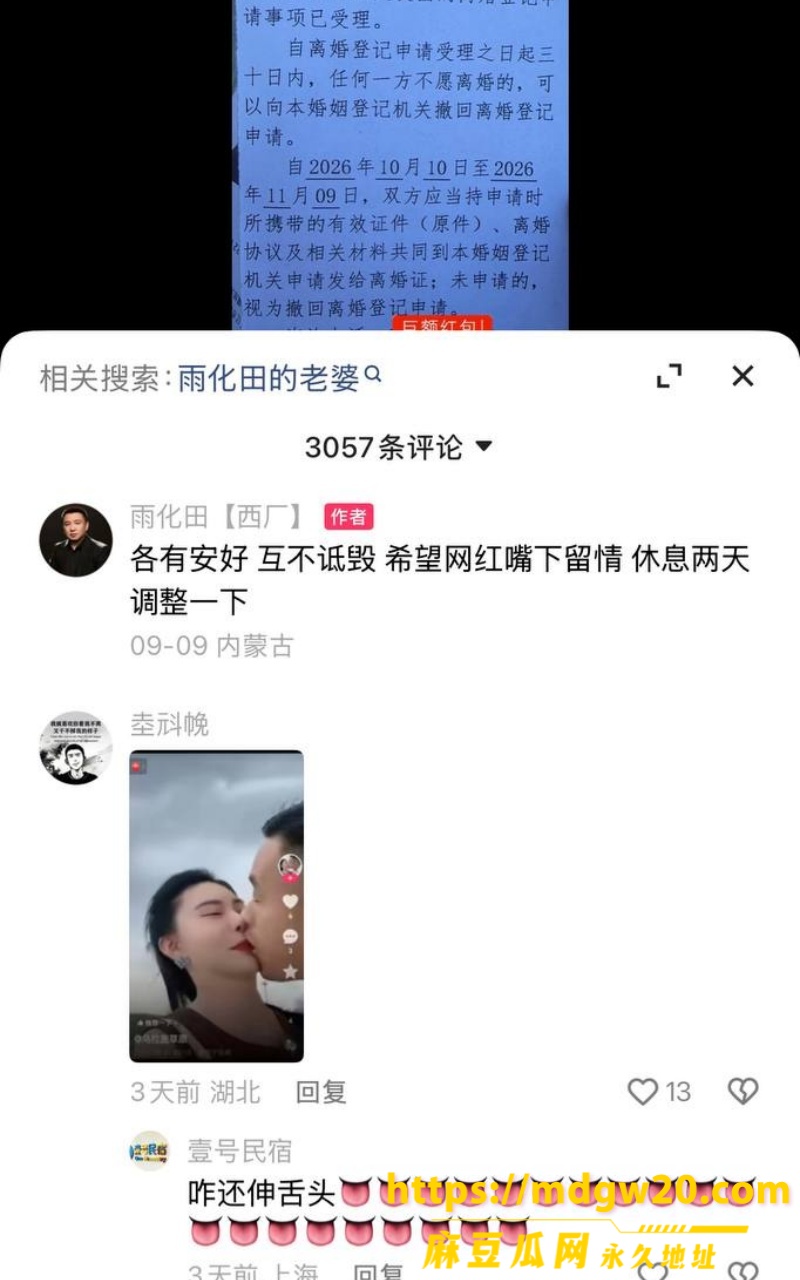Open 壹号民宿's profile avatar
The image size is (800, 1280).
(149, 1152)
